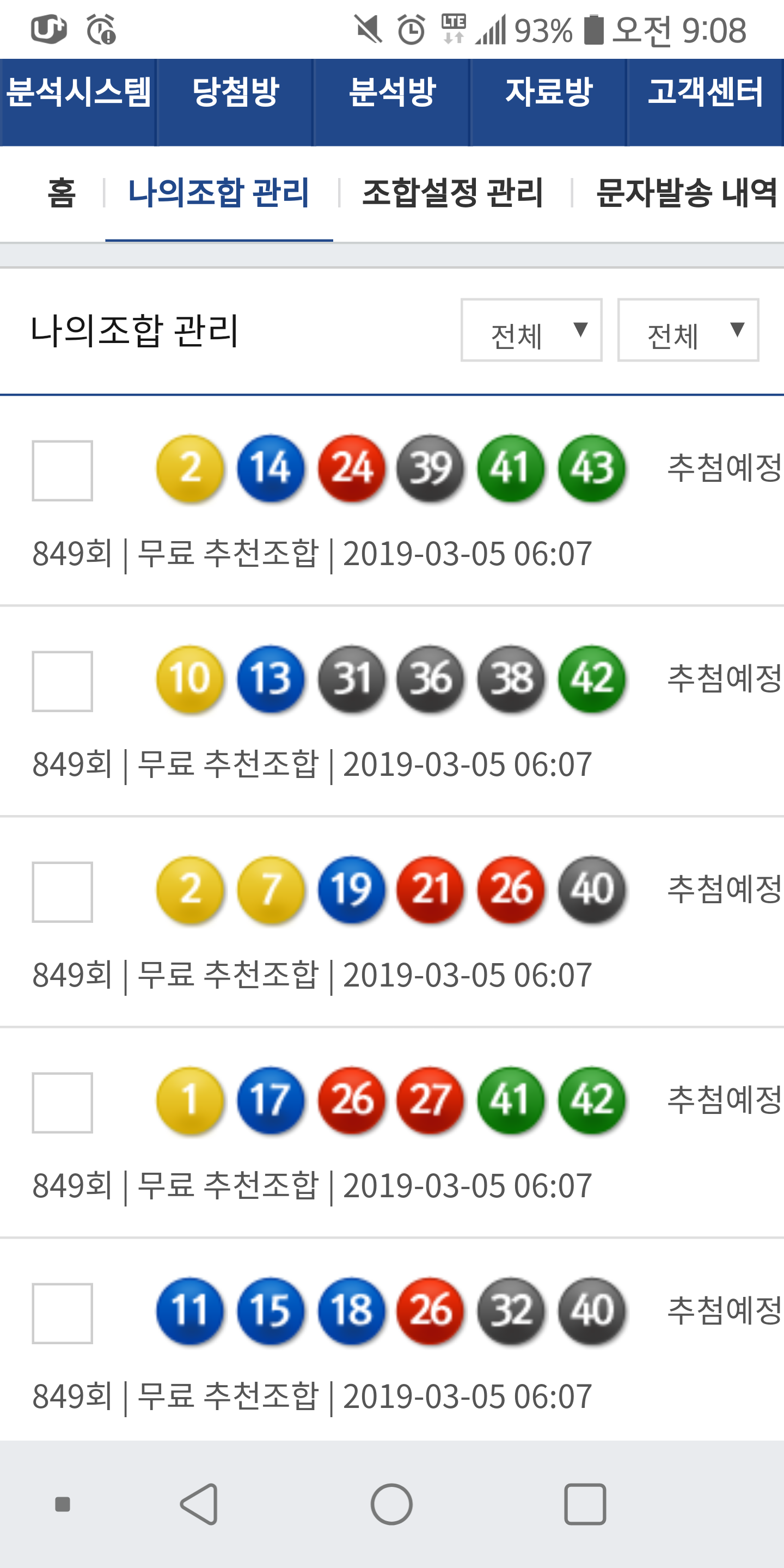784x1568 pixels.
Task: Select the combination 11 15 18 26 32 40
Action: (x=62, y=1313)
